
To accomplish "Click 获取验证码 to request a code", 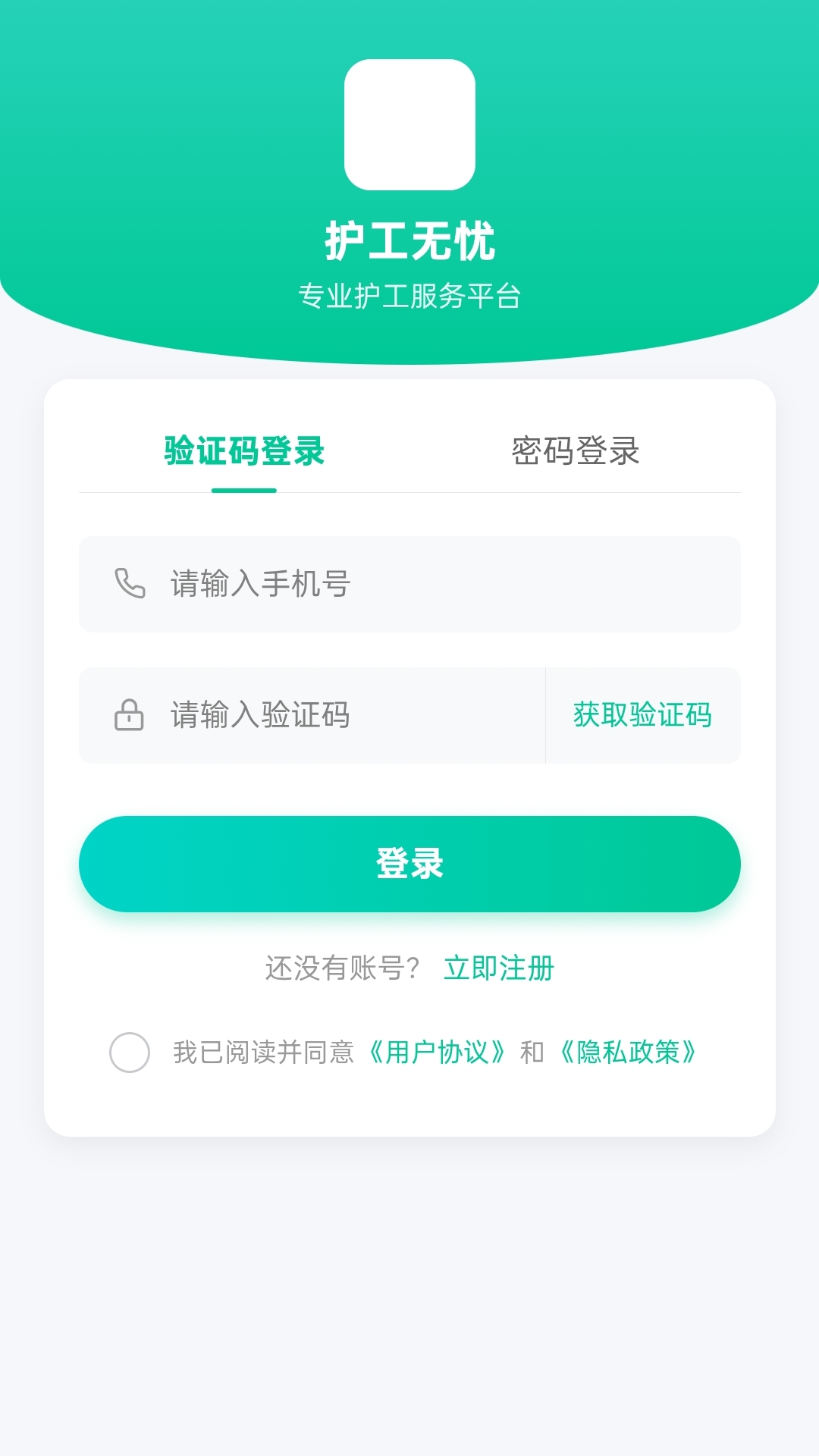I will pos(643,716).
